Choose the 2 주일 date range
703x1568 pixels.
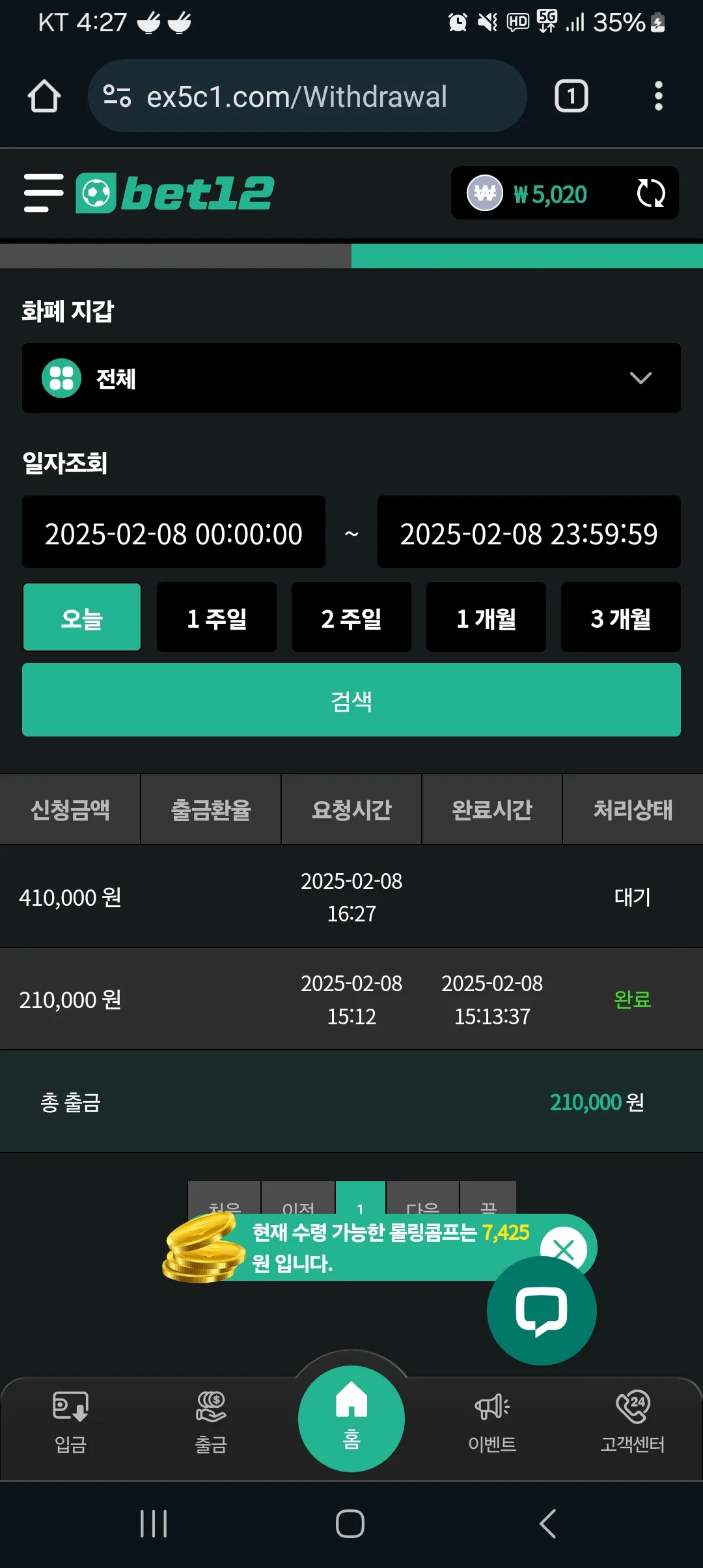pyautogui.click(x=351, y=617)
